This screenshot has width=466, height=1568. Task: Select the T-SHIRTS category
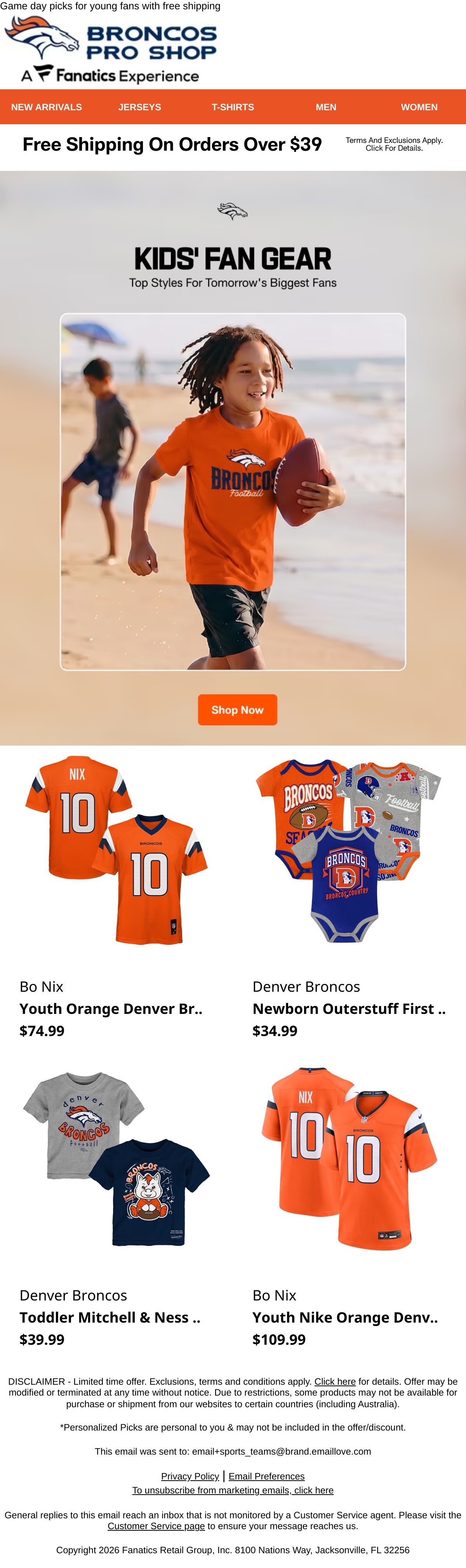click(233, 107)
